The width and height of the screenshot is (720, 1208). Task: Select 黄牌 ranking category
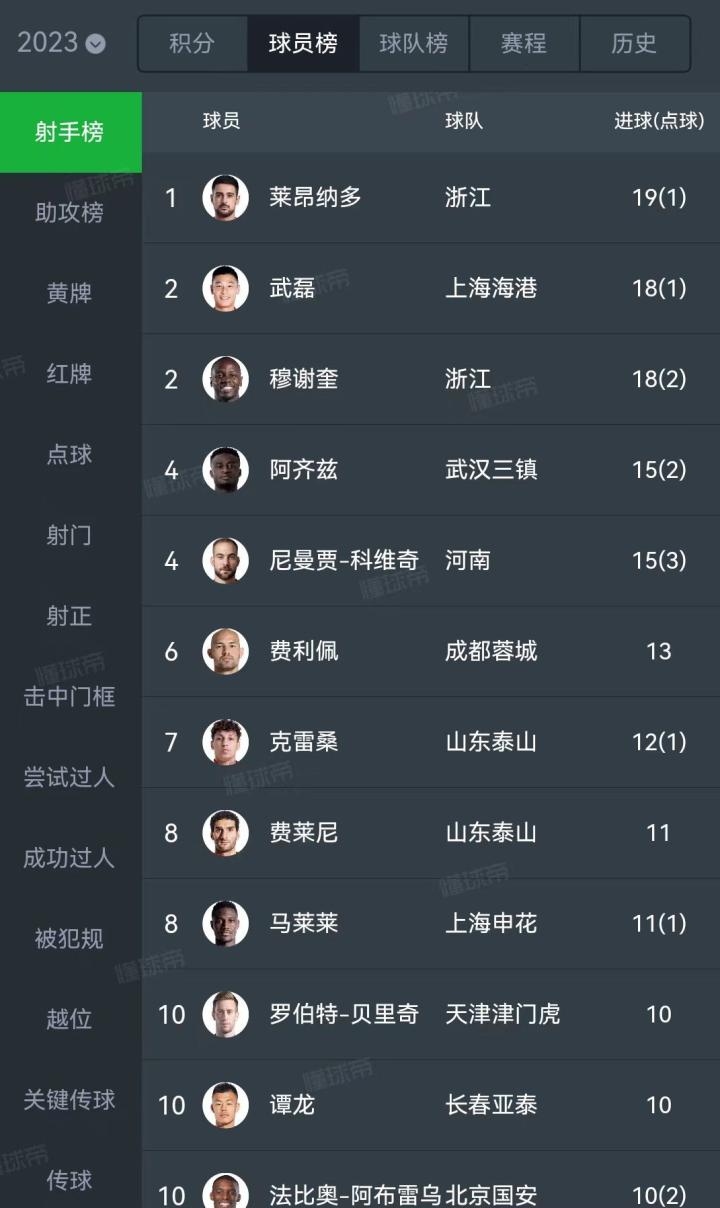coord(69,293)
